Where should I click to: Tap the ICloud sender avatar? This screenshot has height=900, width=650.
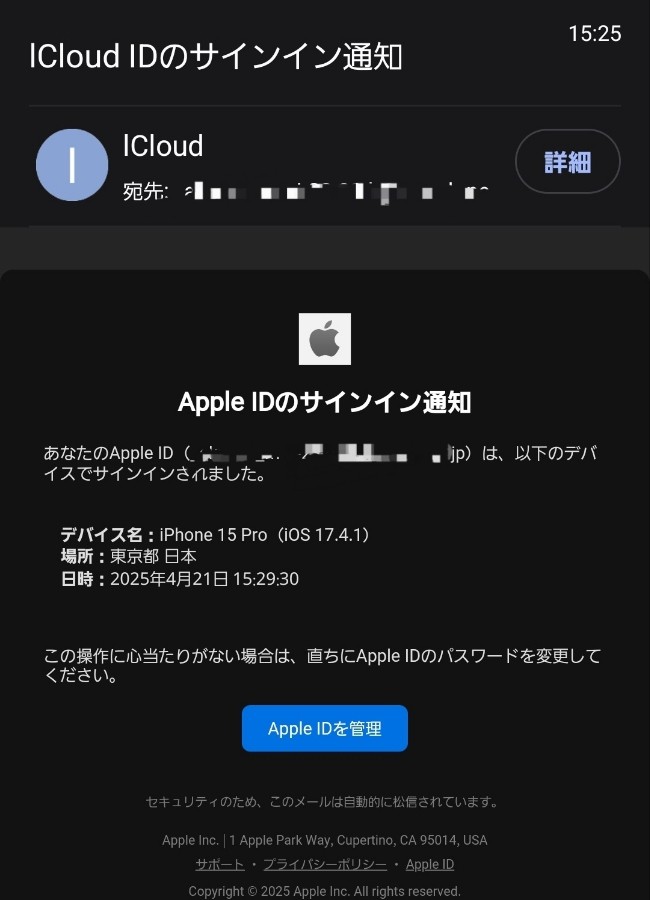point(72,165)
